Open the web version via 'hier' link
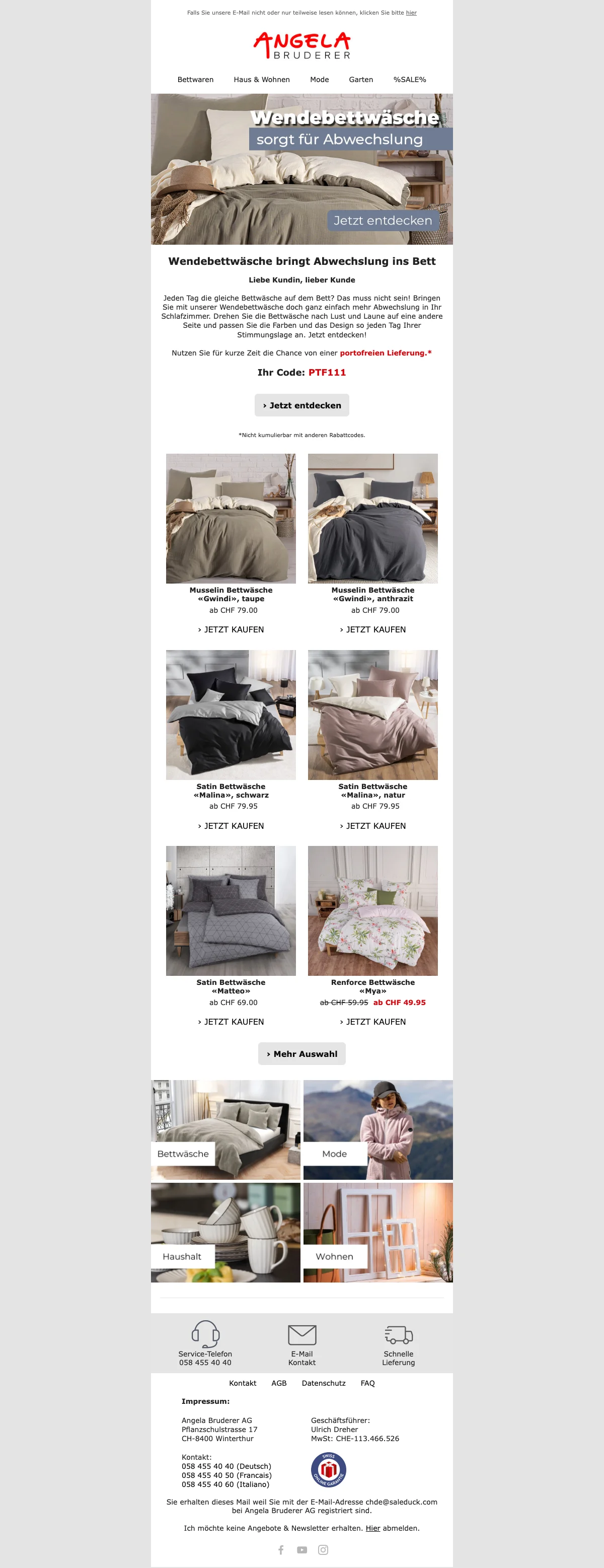Image resolution: width=604 pixels, height=1568 pixels. click(411, 13)
